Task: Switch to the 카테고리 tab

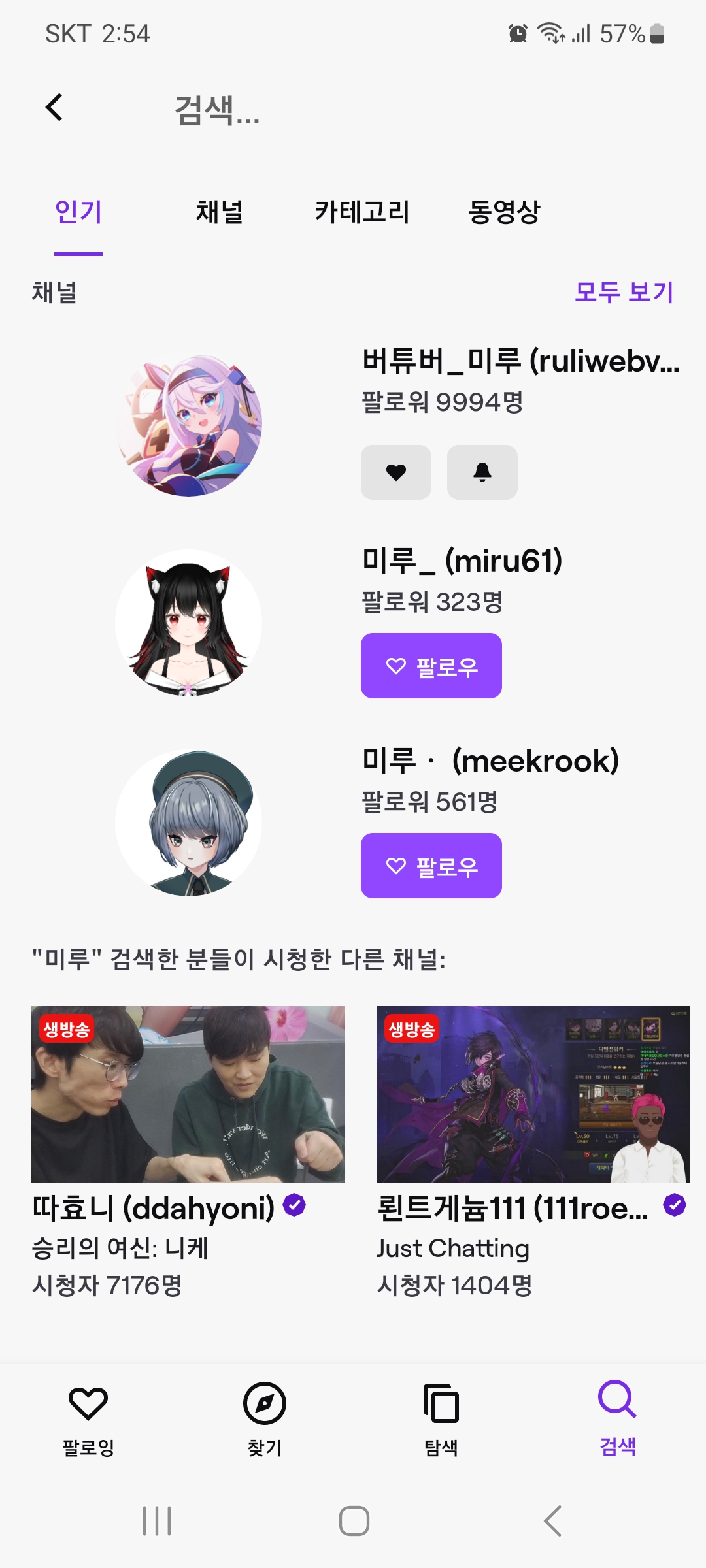Action: click(x=361, y=212)
